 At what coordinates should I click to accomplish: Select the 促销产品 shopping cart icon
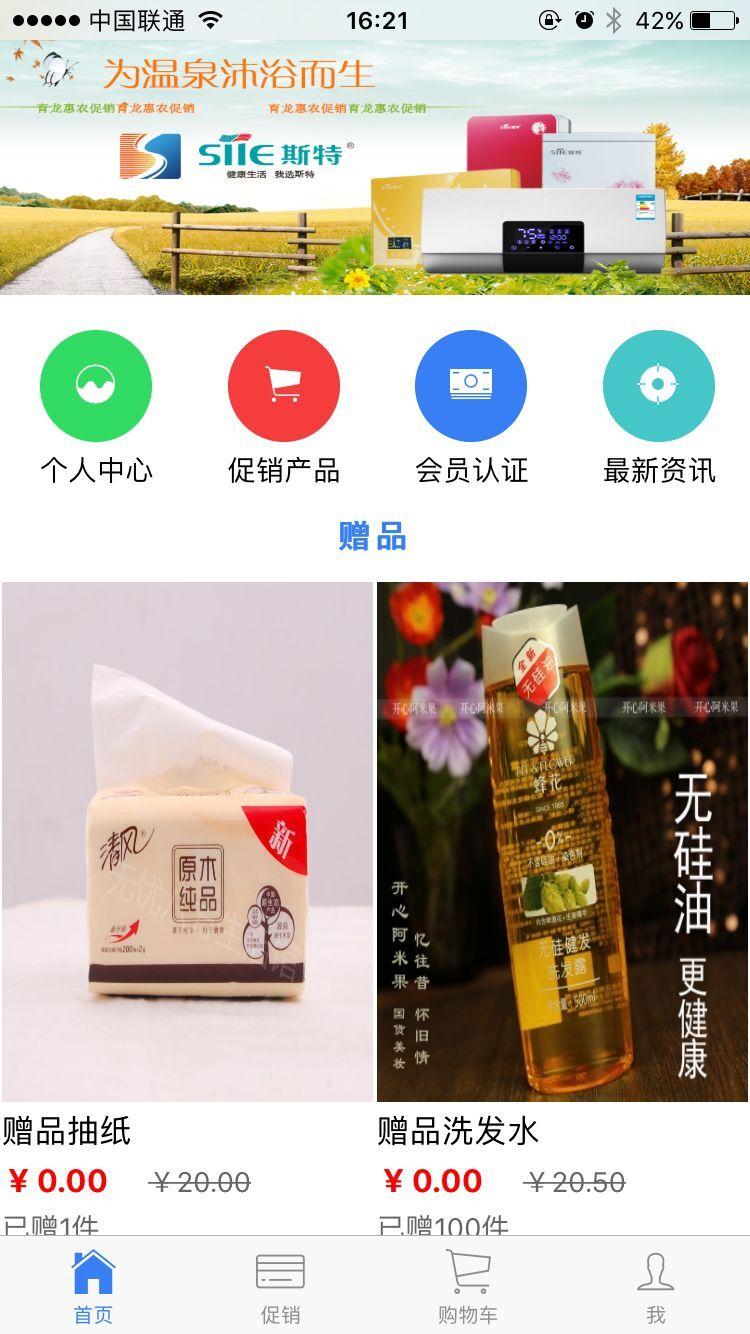pyautogui.click(x=283, y=385)
